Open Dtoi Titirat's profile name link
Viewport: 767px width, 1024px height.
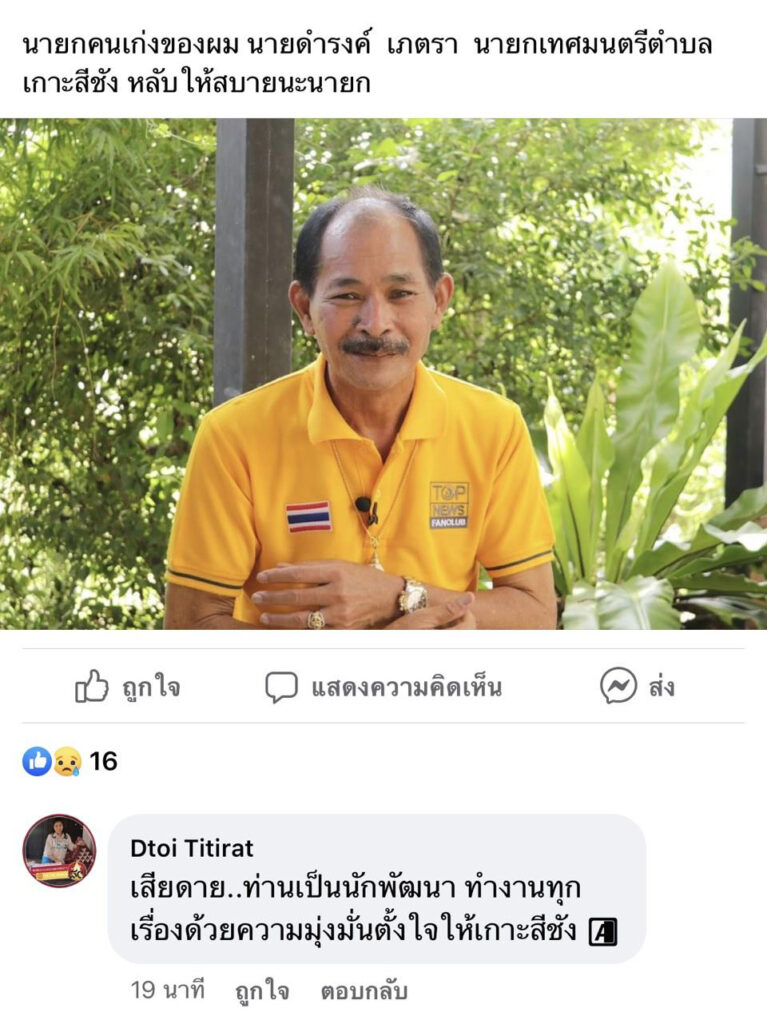pos(192,848)
